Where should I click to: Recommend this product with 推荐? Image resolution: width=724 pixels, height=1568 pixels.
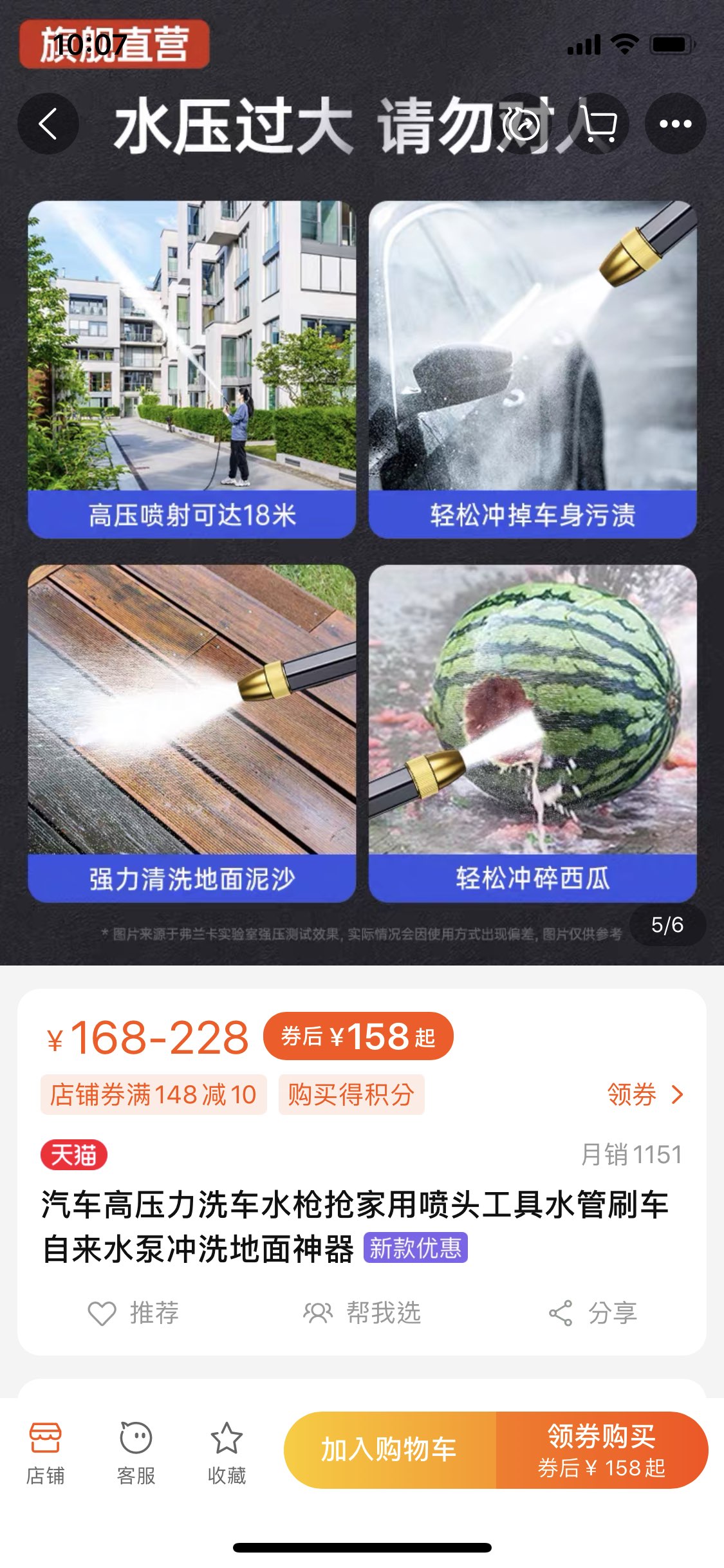134,1313
